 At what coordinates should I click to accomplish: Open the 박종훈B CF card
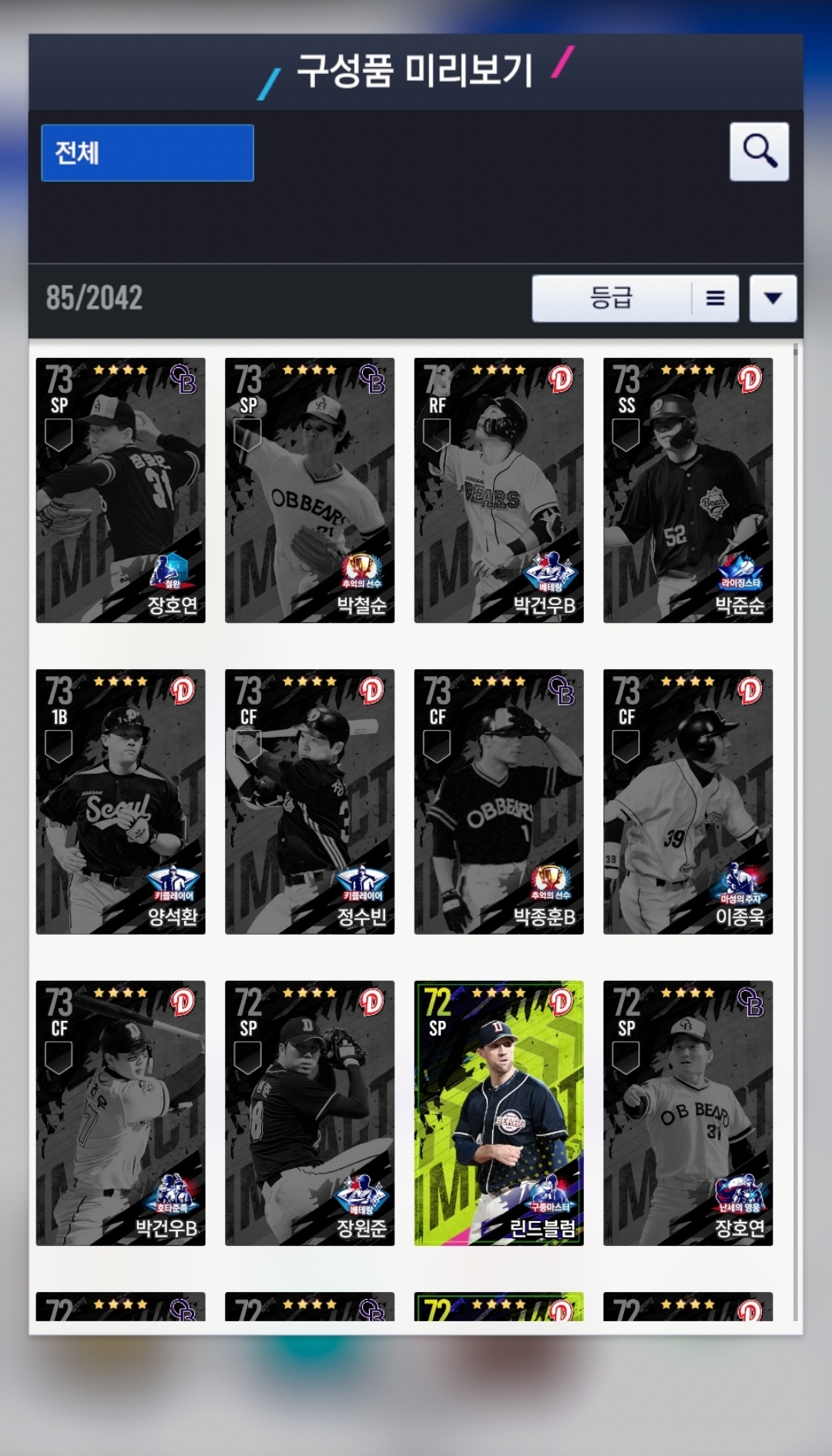tap(498, 802)
